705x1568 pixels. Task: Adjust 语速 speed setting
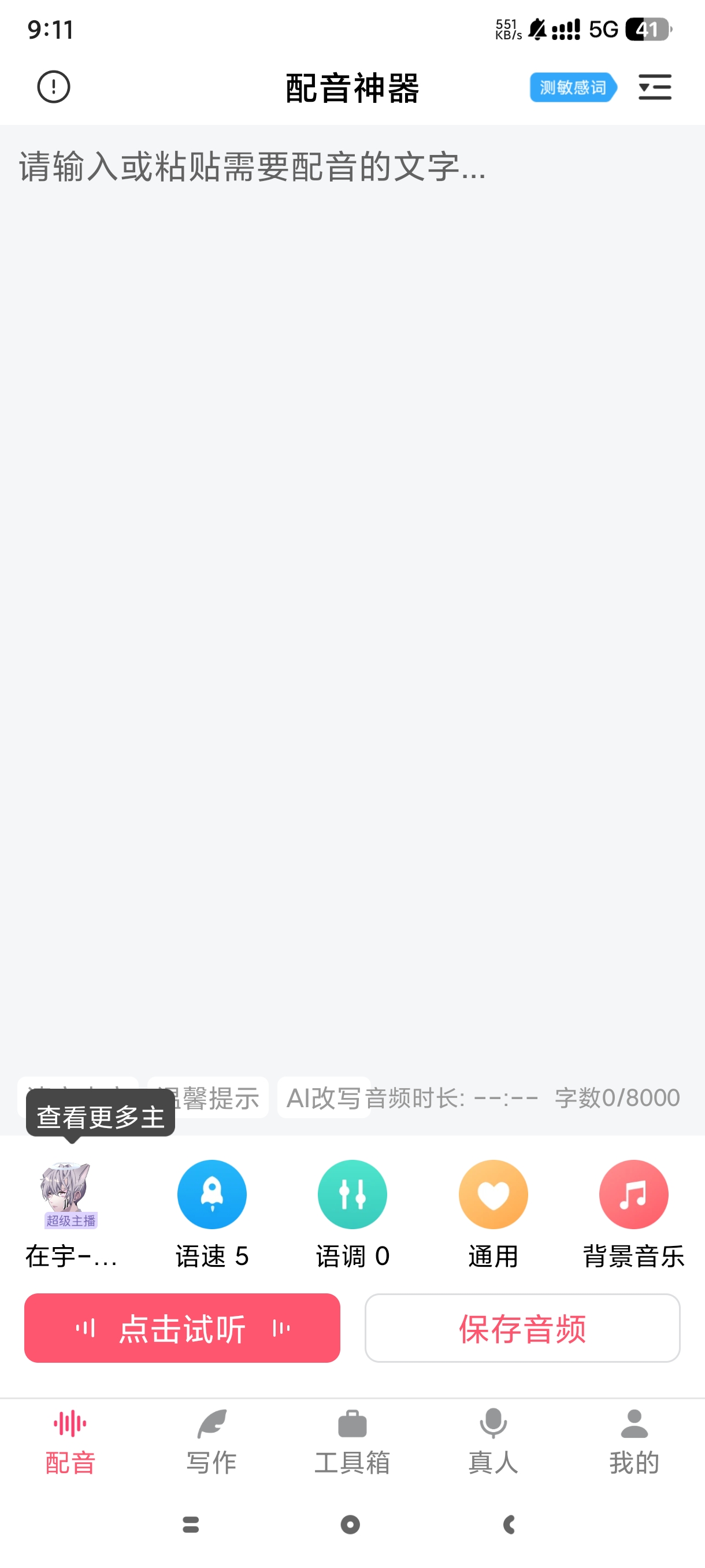pyautogui.click(x=211, y=1195)
